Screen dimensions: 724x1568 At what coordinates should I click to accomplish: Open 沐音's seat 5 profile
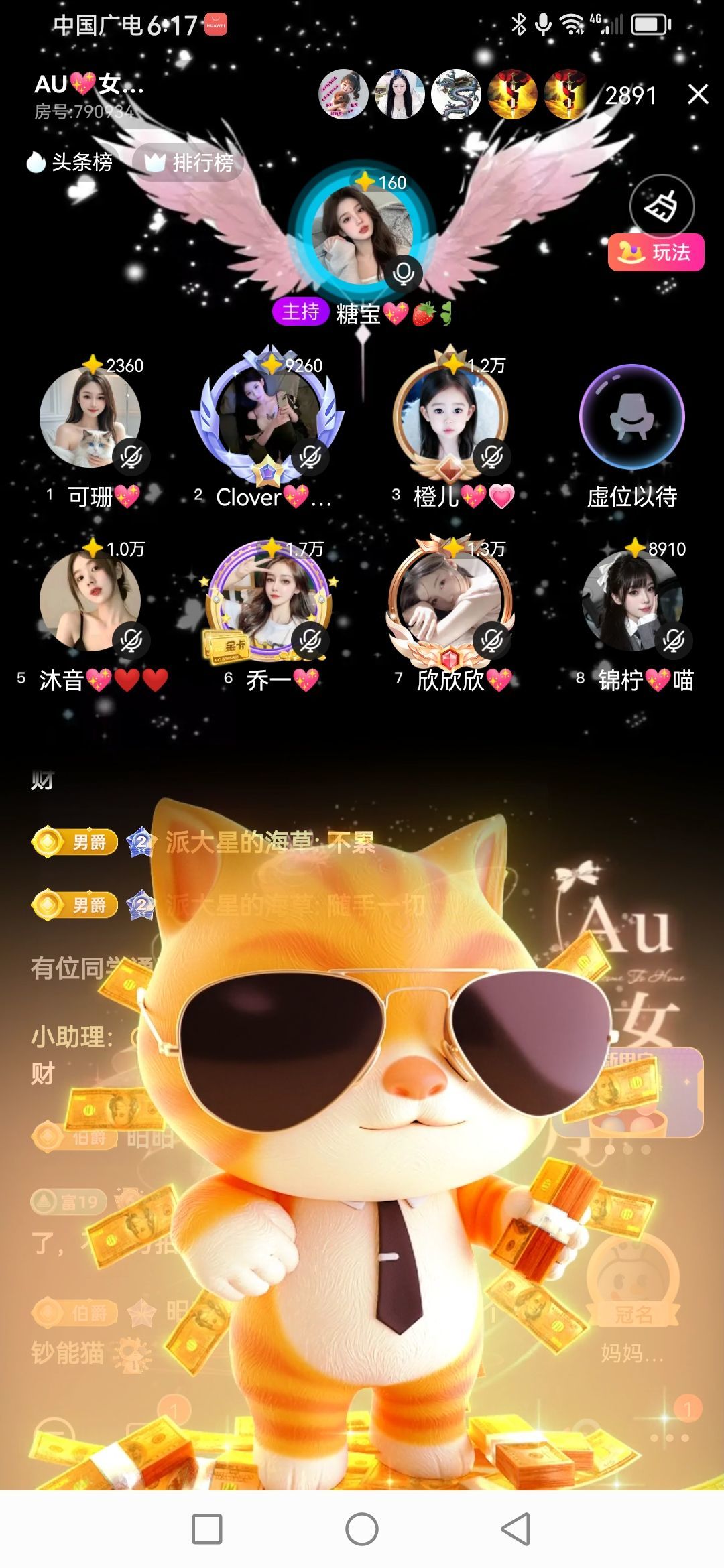(x=90, y=601)
